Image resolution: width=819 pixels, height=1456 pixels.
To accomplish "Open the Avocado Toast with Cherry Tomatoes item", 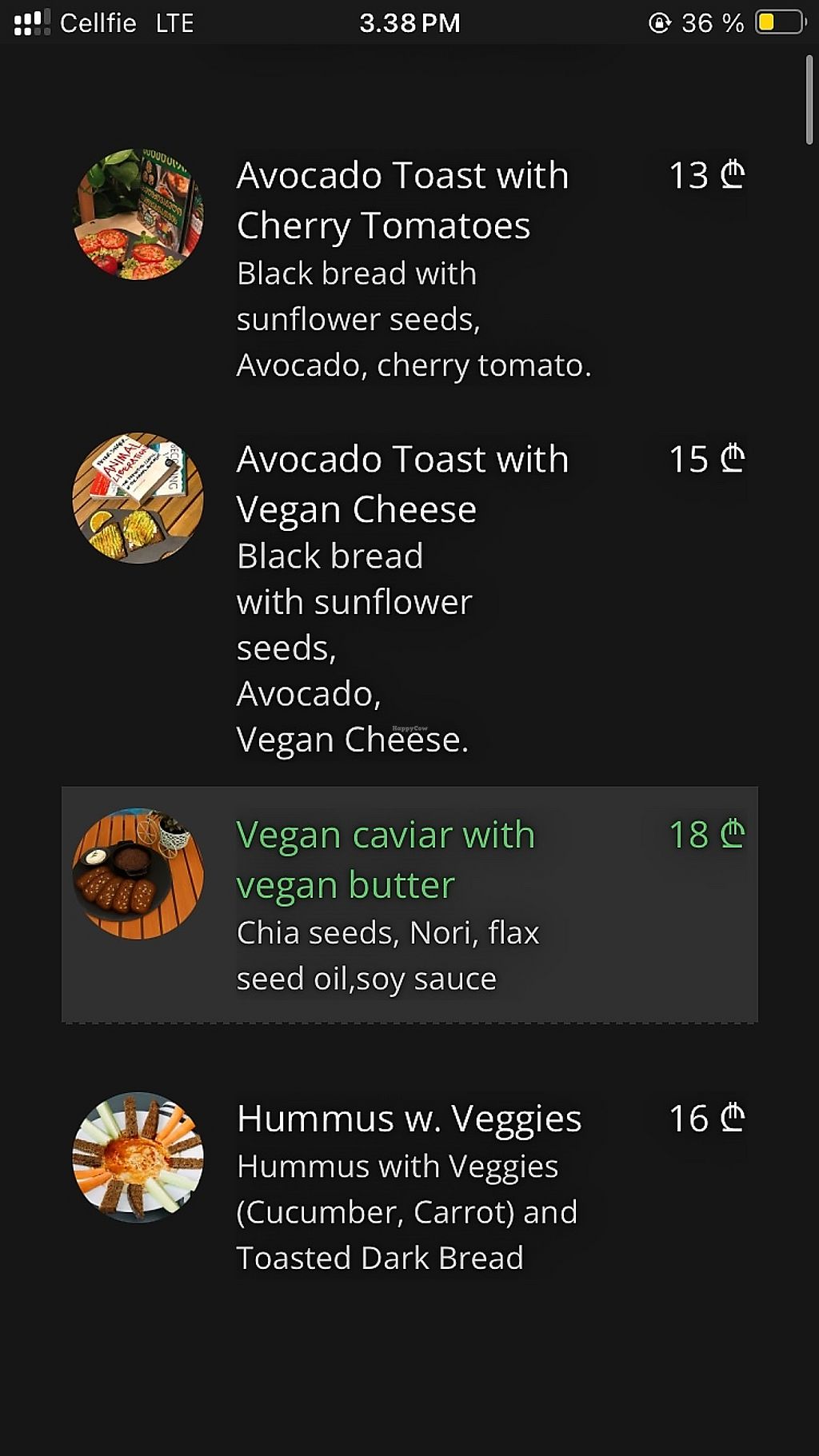I will pyautogui.click(x=402, y=200).
